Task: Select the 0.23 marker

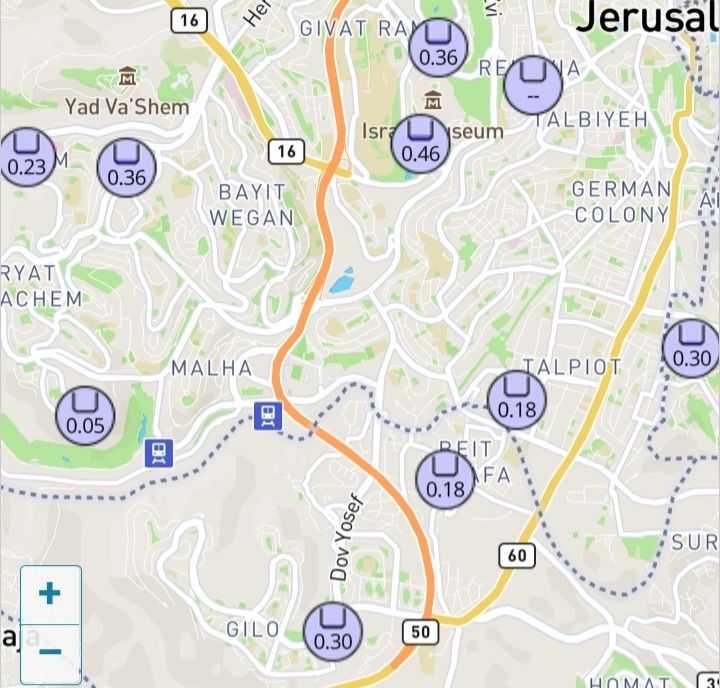Action: 27,157
